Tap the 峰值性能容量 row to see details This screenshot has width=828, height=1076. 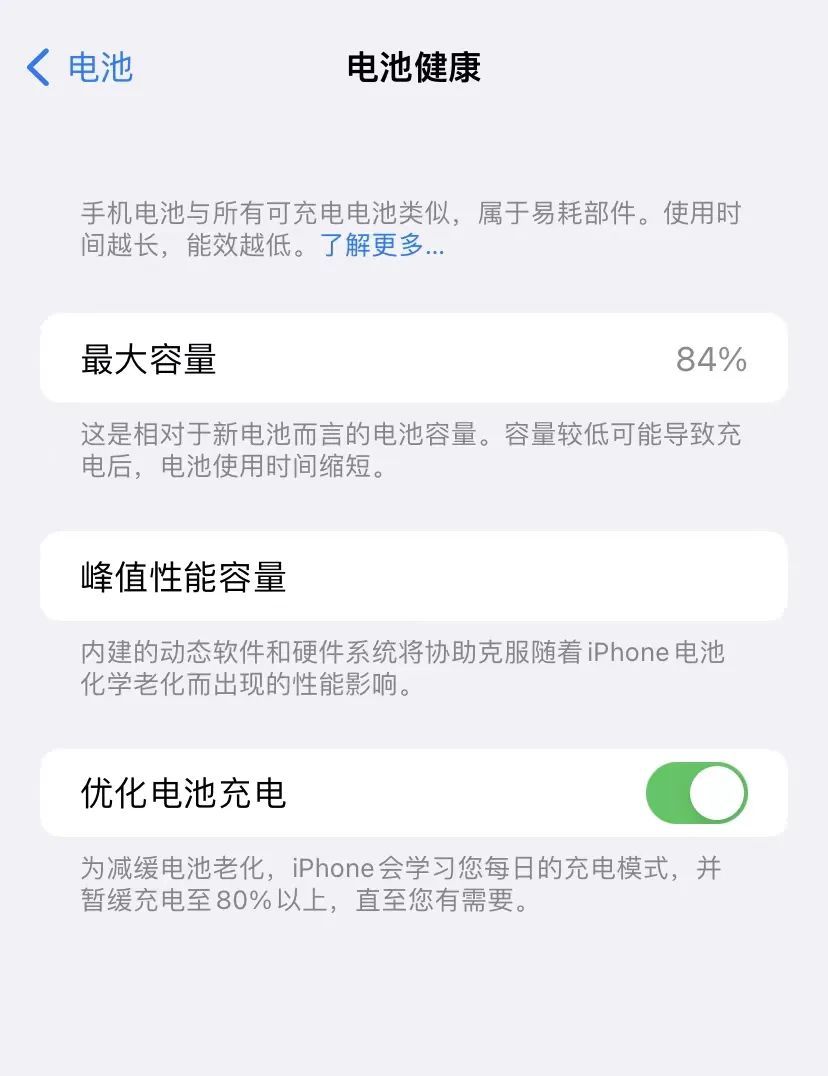point(413,576)
